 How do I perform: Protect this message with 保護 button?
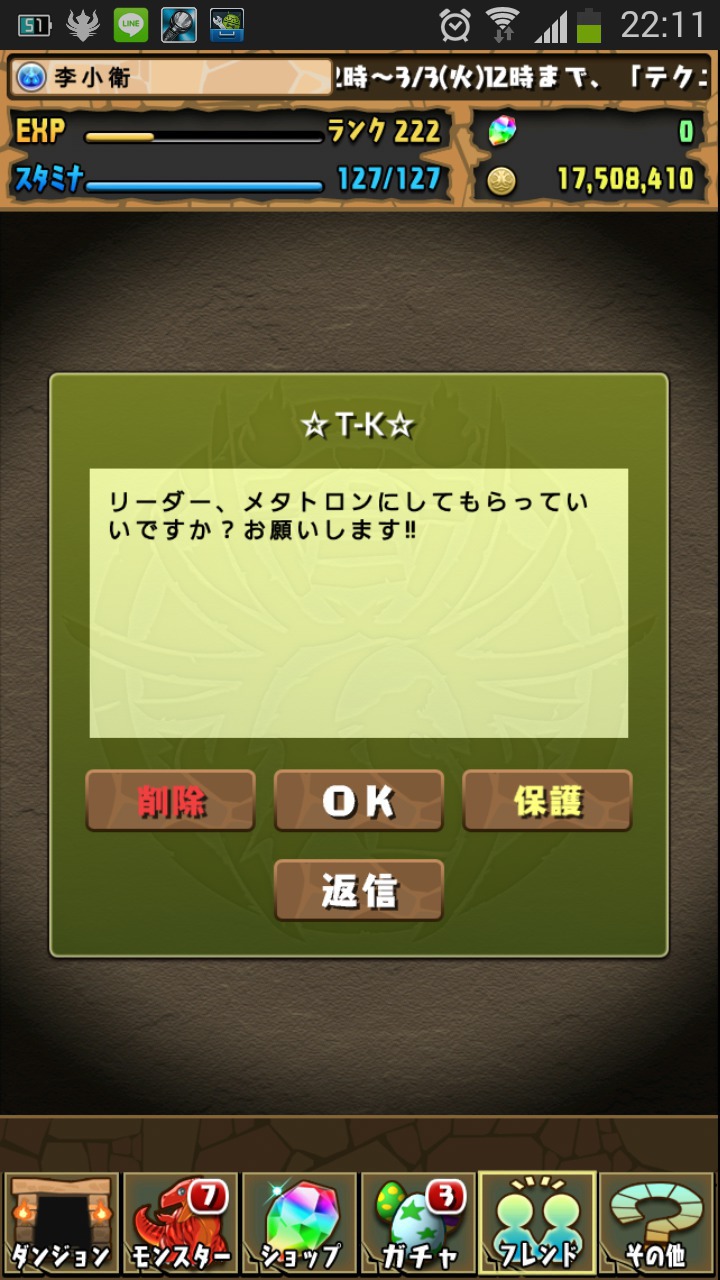[548, 801]
